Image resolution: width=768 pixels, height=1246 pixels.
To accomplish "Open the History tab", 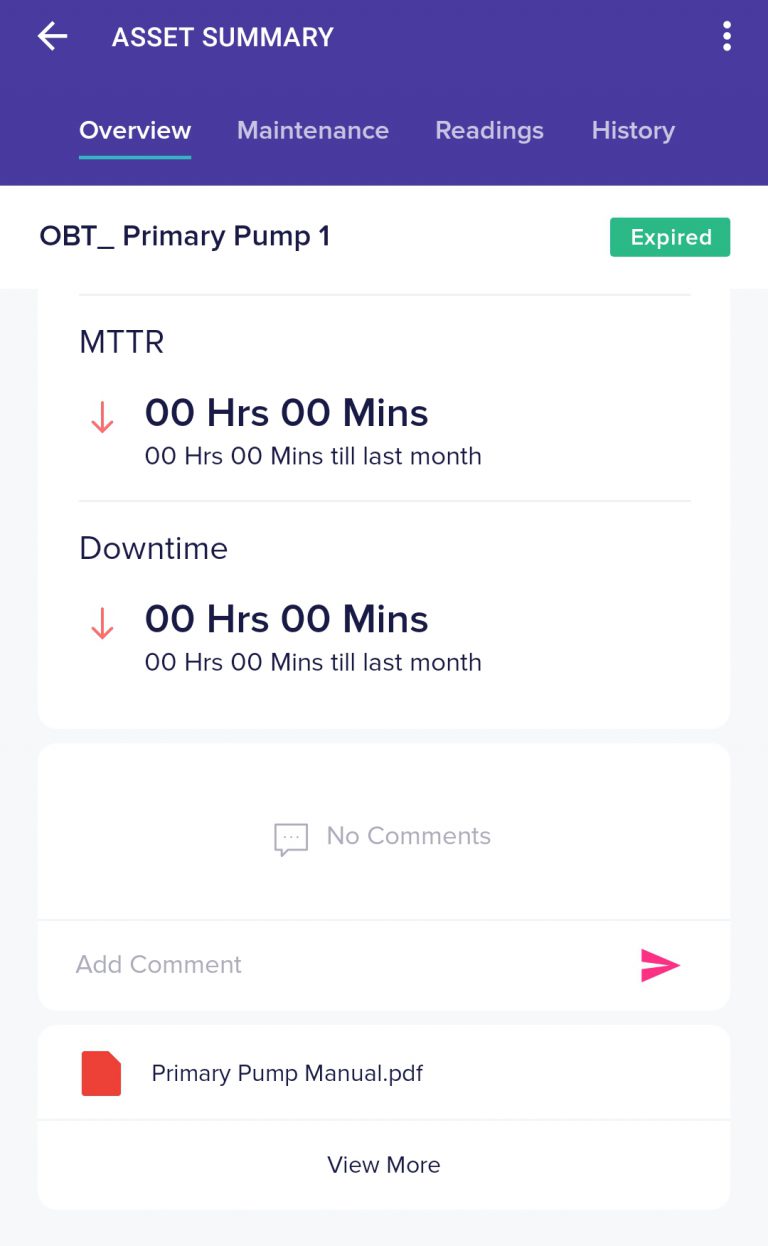I will tap(633, 131).
